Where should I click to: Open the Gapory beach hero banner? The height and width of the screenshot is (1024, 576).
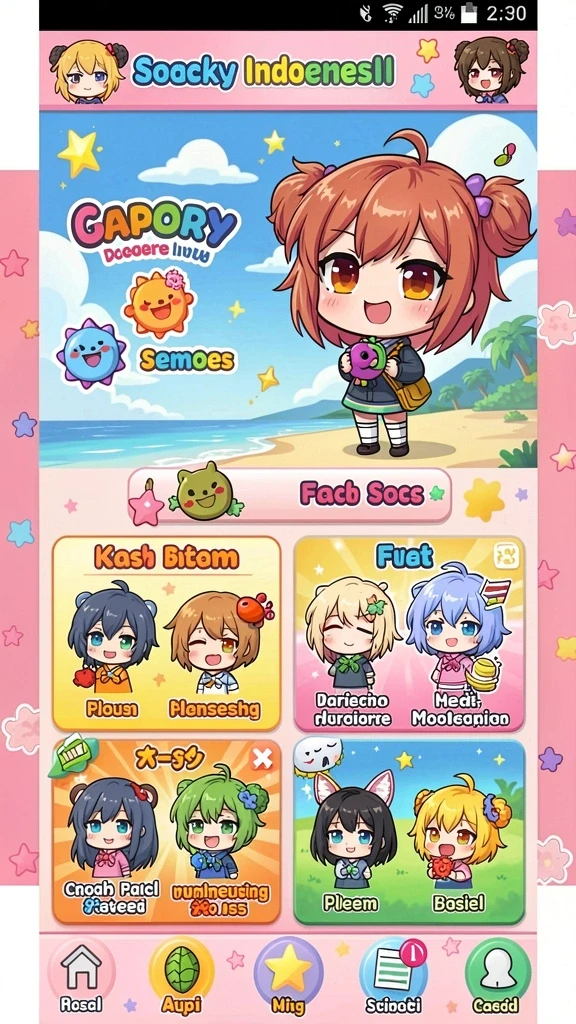click(288, 290)
